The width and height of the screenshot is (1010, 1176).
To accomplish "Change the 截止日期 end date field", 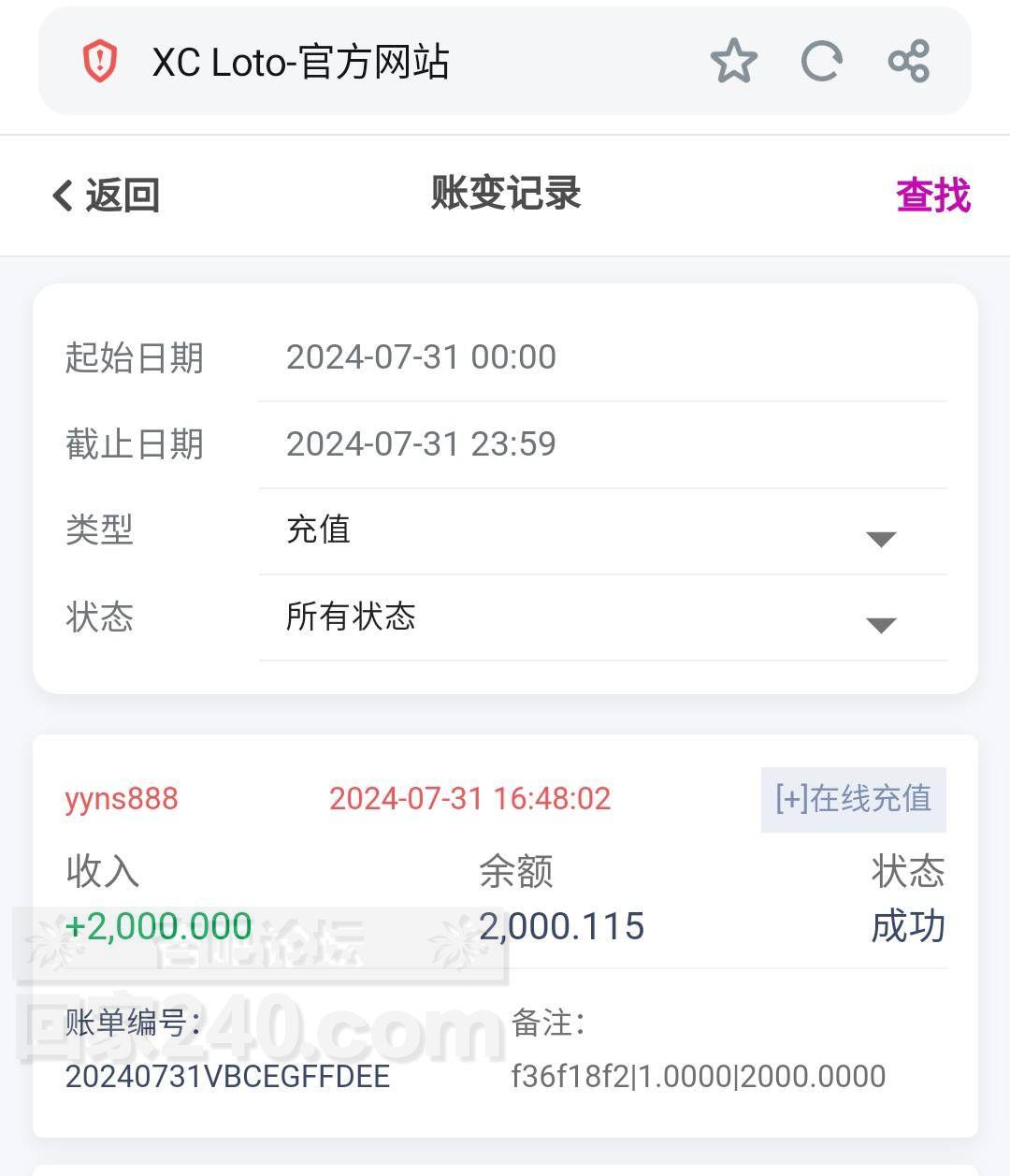I will click(x=601, y=443).
